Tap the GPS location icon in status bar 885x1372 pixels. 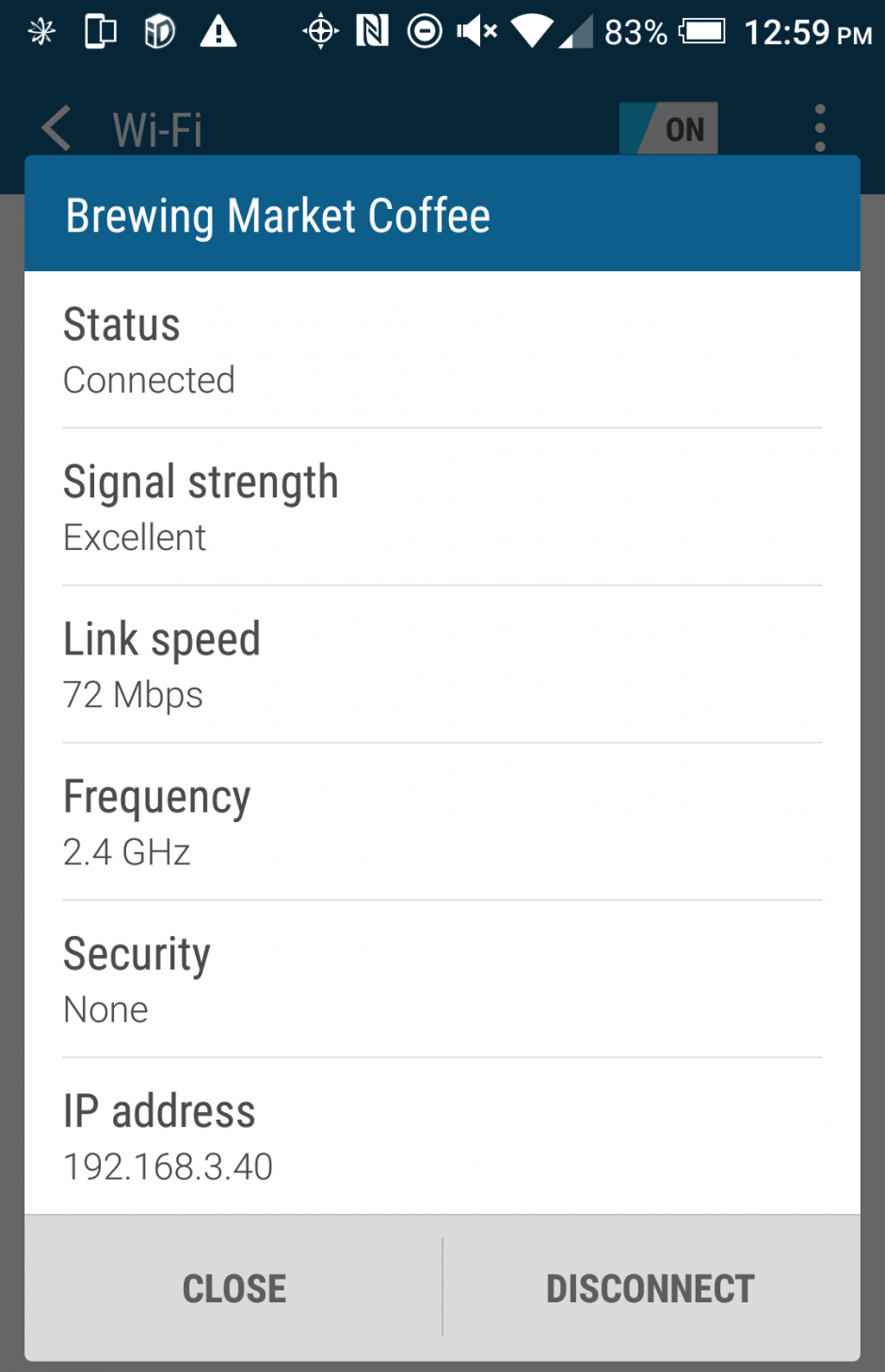tap(320, 31)
